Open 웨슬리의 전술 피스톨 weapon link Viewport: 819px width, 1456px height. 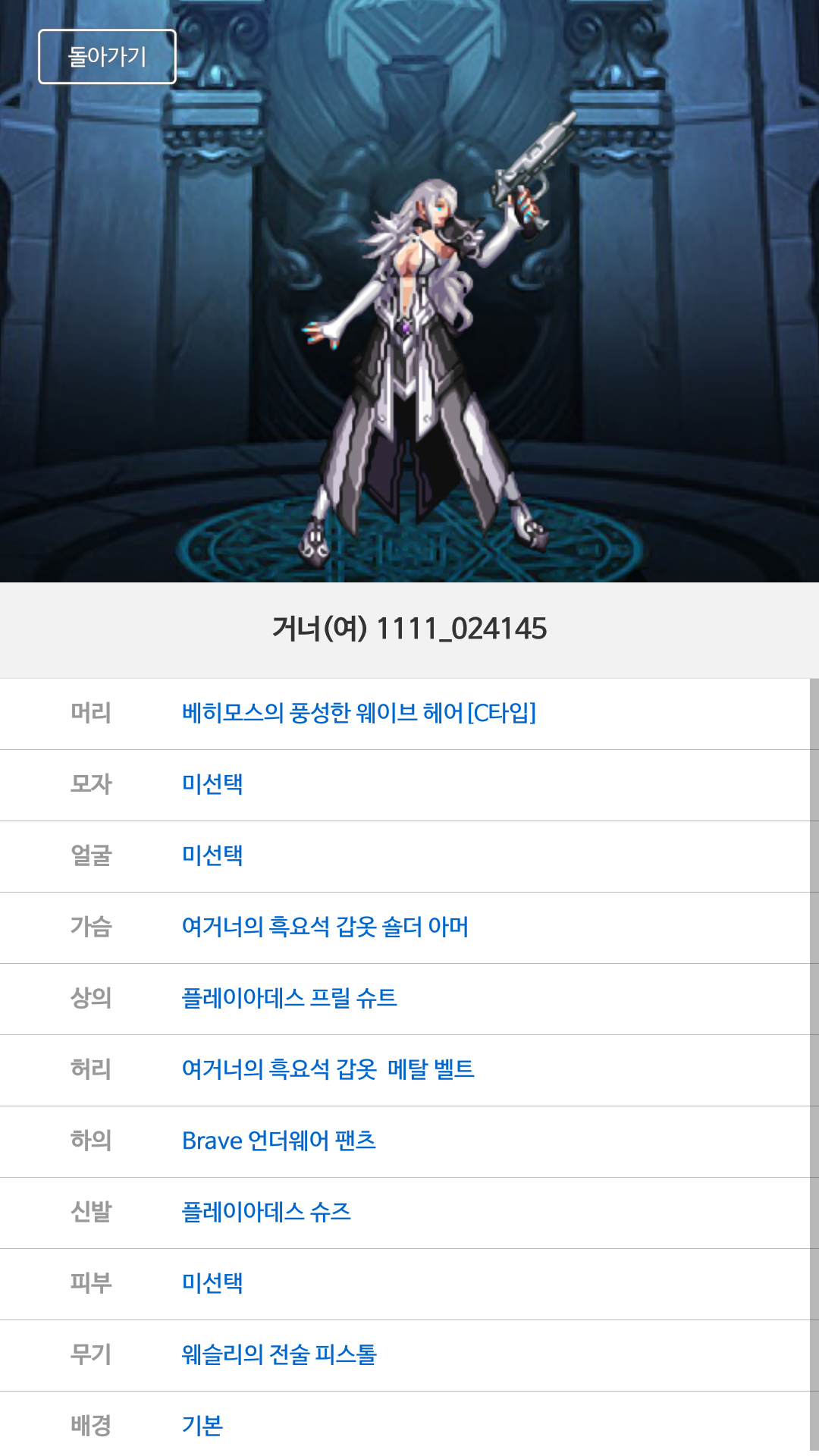pyautogui.click(x=279, y=1354)
